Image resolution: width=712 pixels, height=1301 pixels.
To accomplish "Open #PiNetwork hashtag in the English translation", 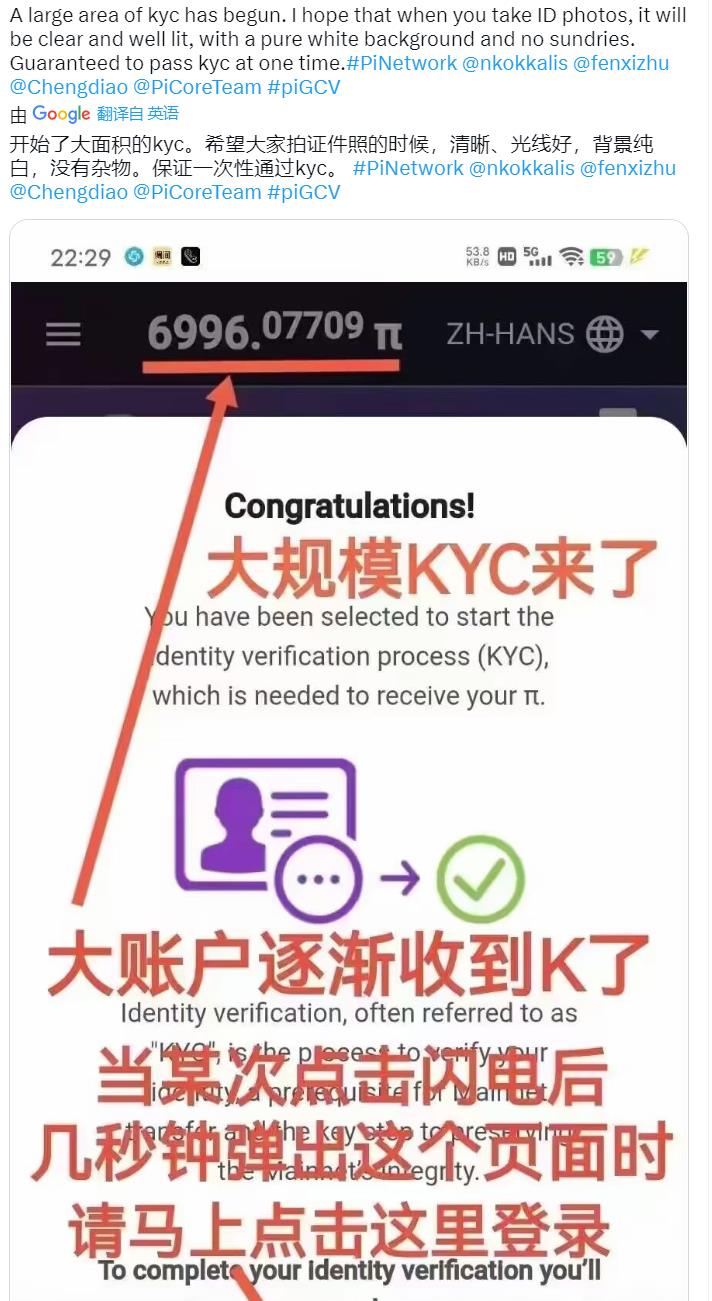I will [402, 64].
